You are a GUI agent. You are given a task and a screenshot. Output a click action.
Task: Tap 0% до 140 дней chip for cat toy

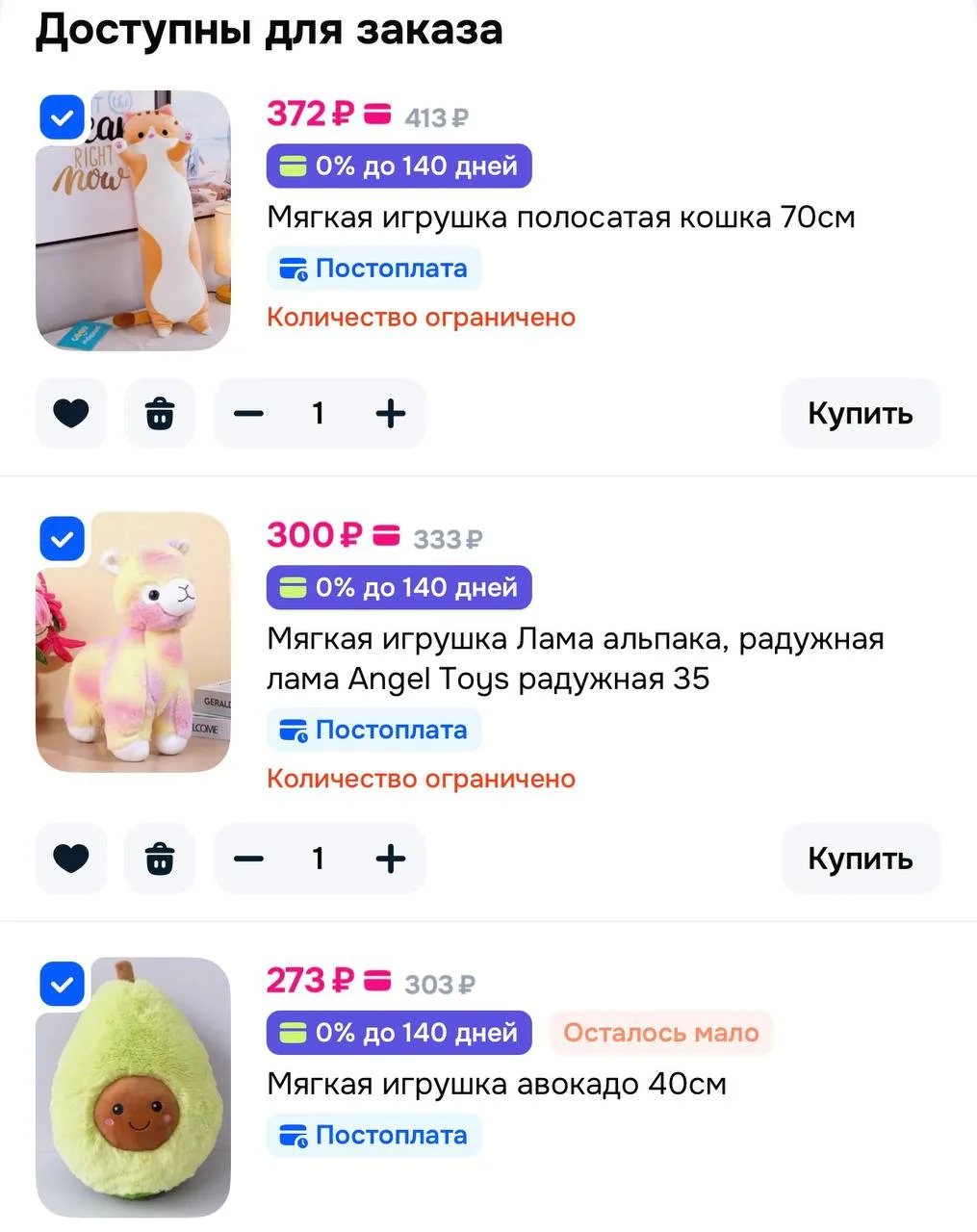click(399, 167)
